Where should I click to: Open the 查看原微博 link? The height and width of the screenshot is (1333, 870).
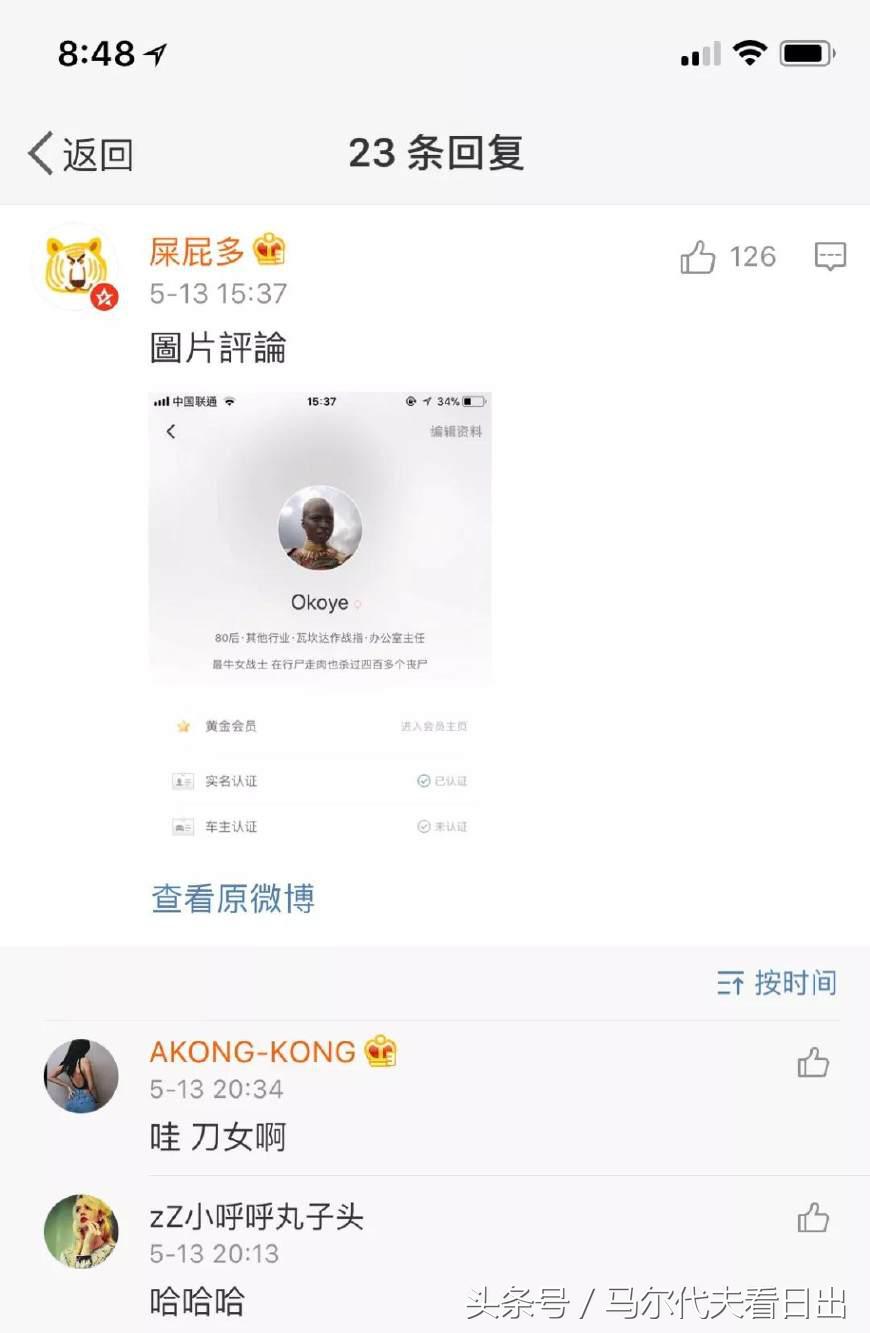click(x=231, y=898)
